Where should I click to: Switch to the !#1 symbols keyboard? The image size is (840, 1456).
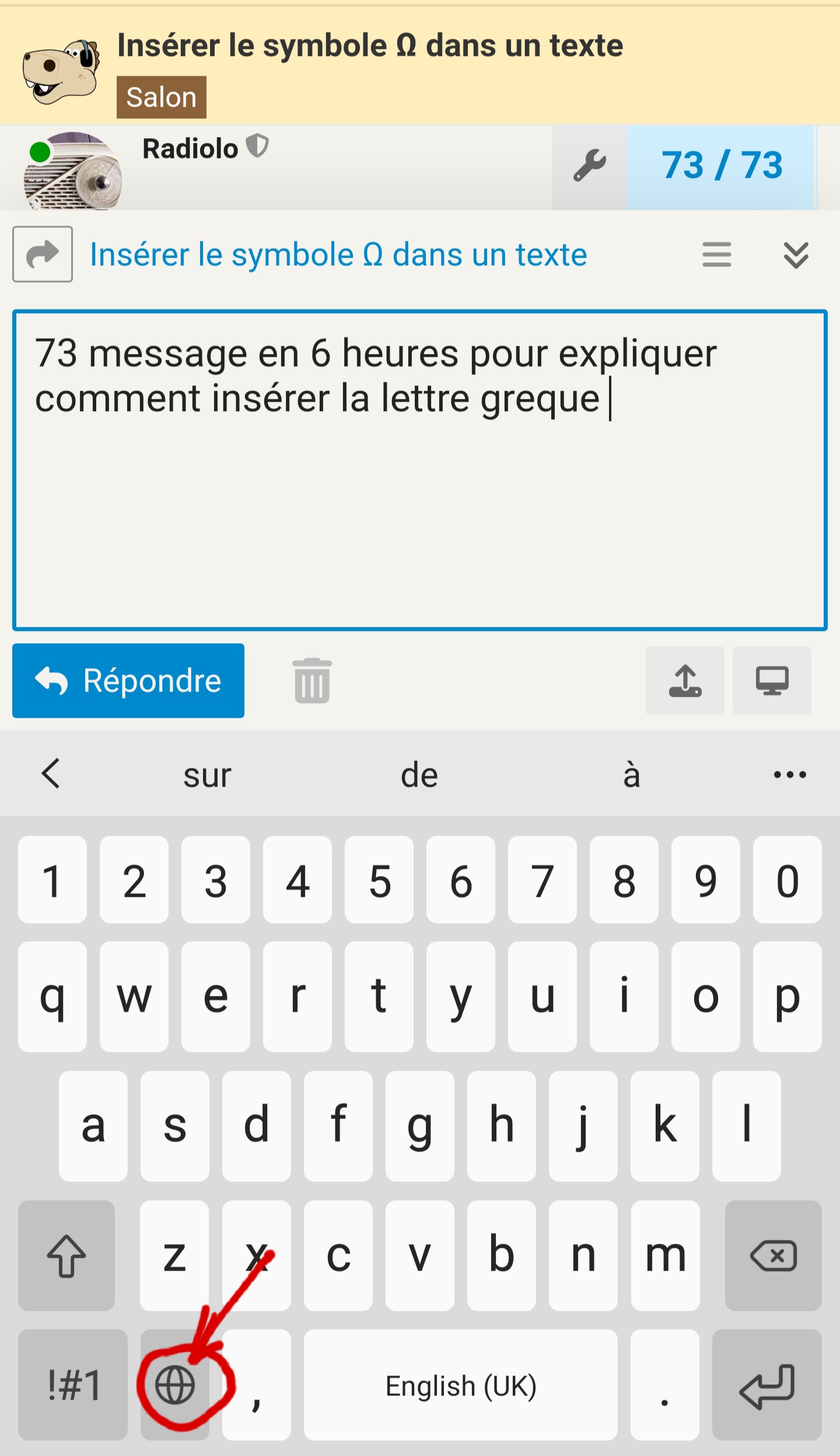[73, 1385]
